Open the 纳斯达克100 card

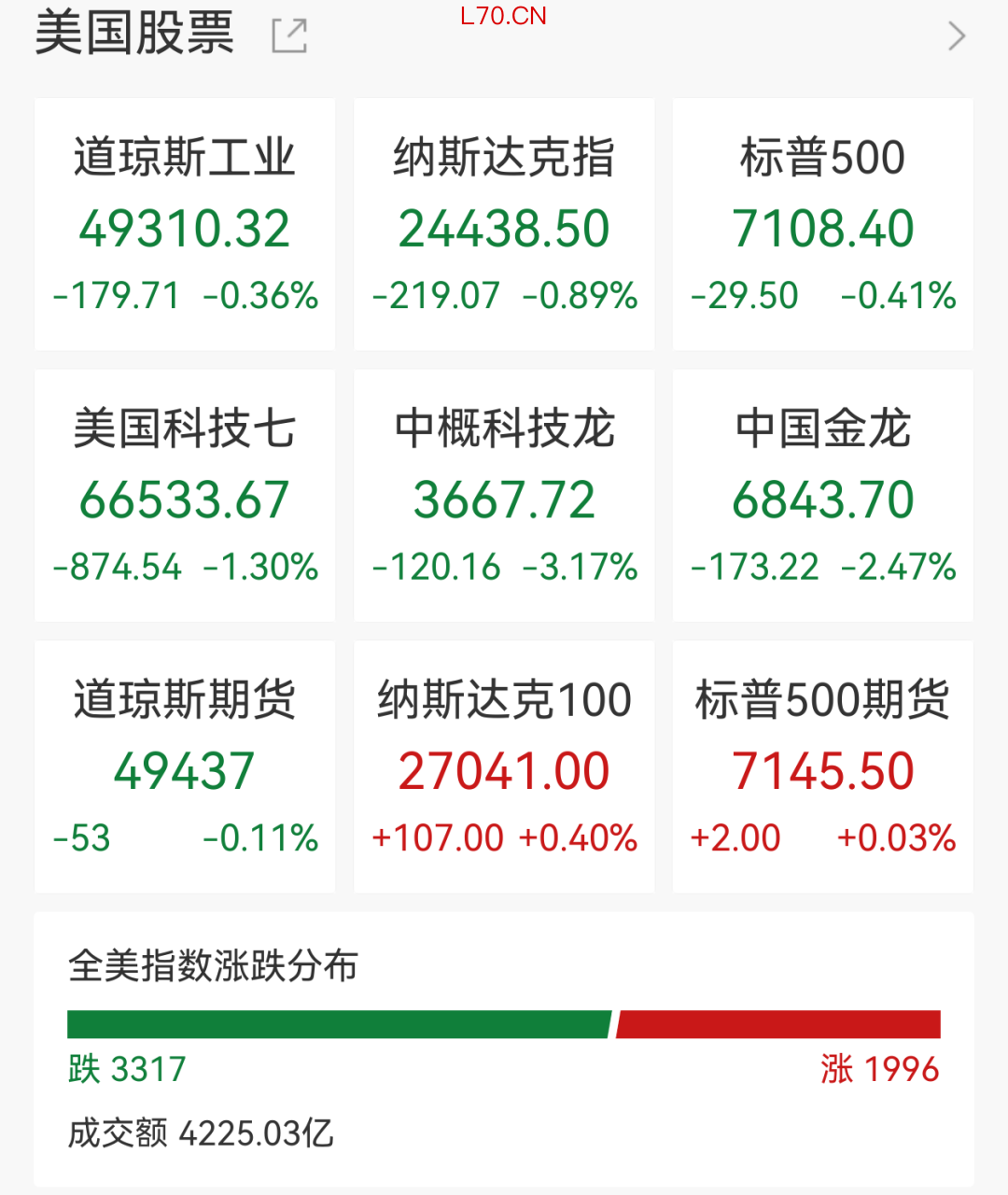click(504, 766)
